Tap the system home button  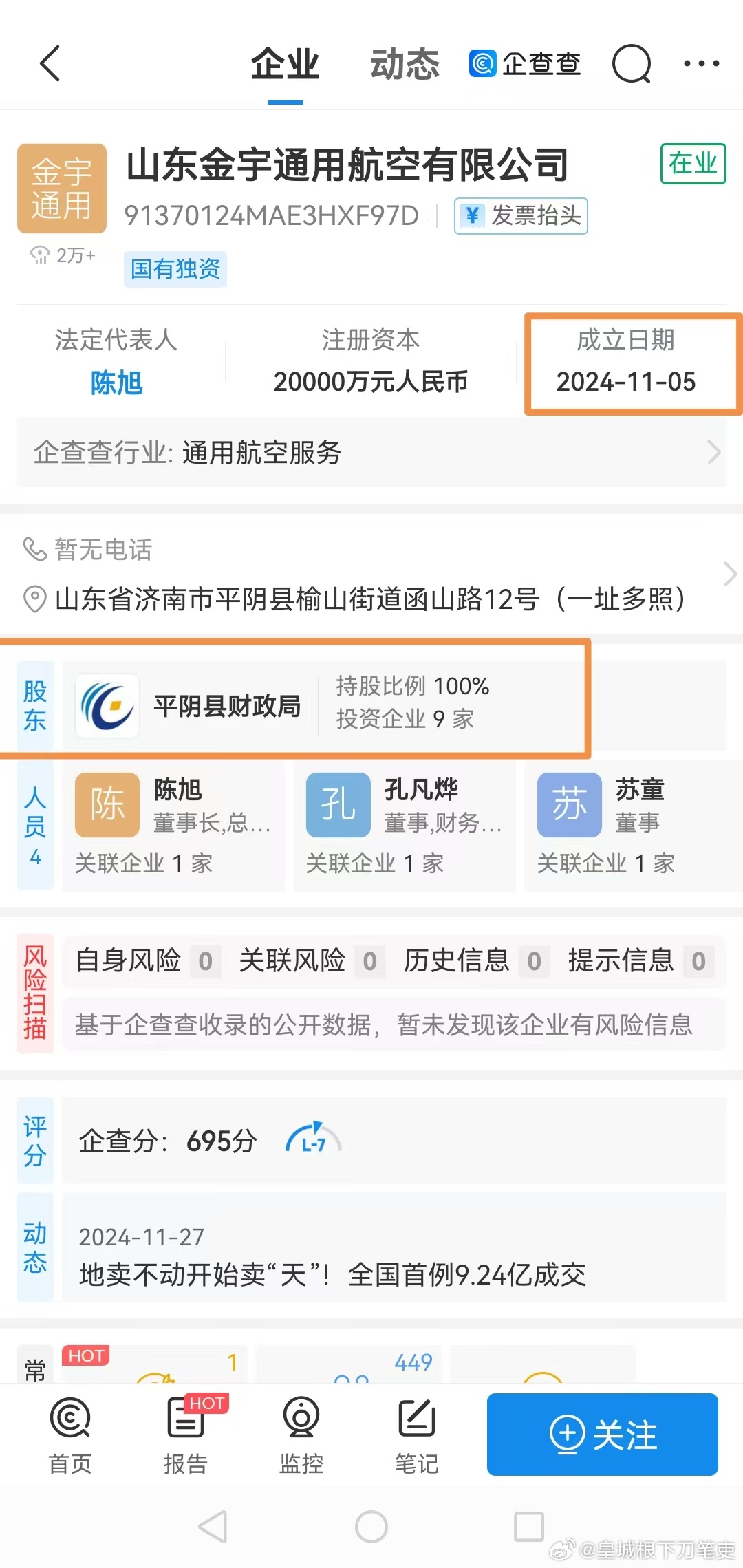point(371,1527)
